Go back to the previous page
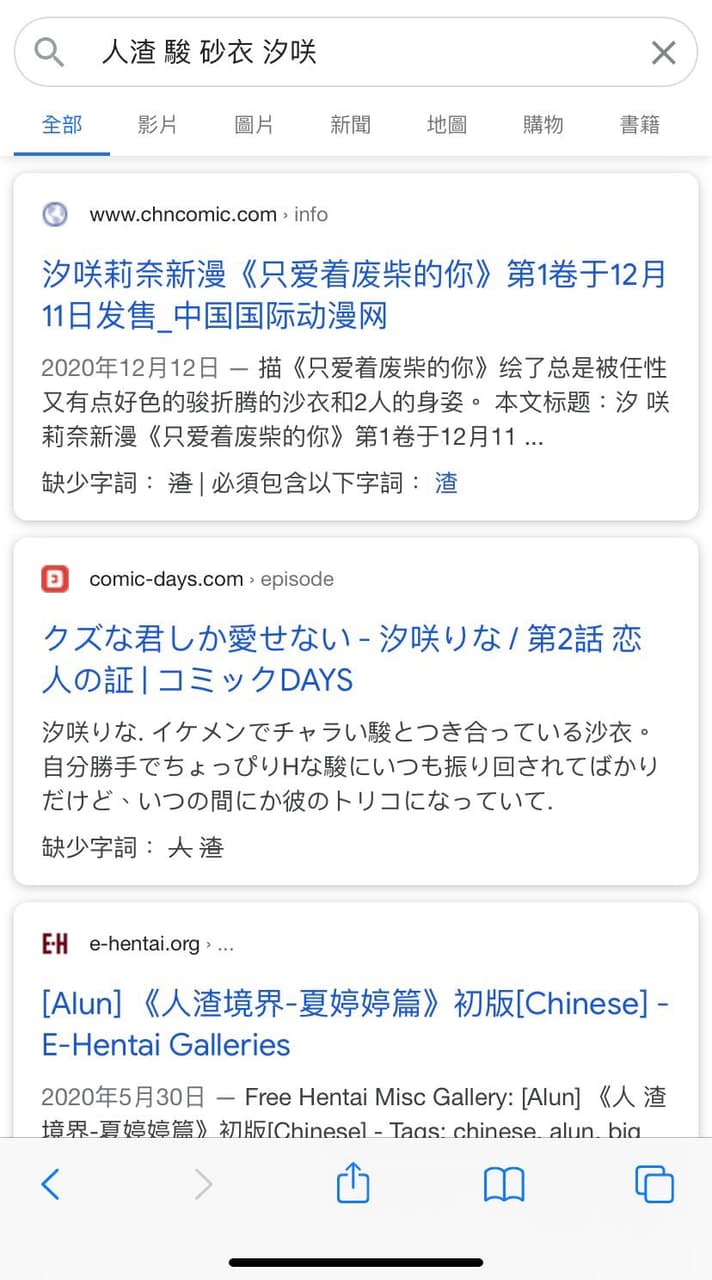Screen dimensions: 712x1280 tap(51, 1185)
